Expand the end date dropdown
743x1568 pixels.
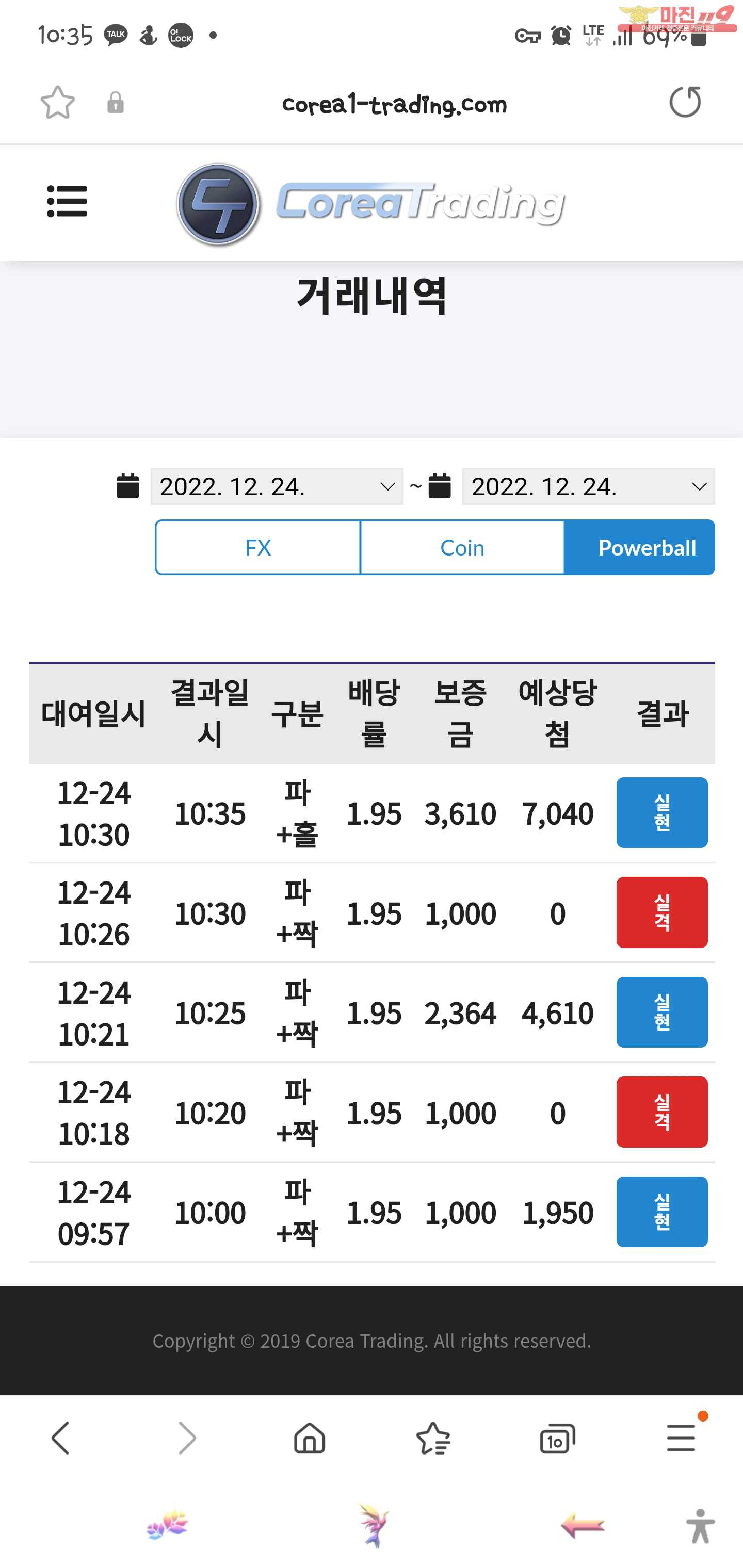click(588, 486)
